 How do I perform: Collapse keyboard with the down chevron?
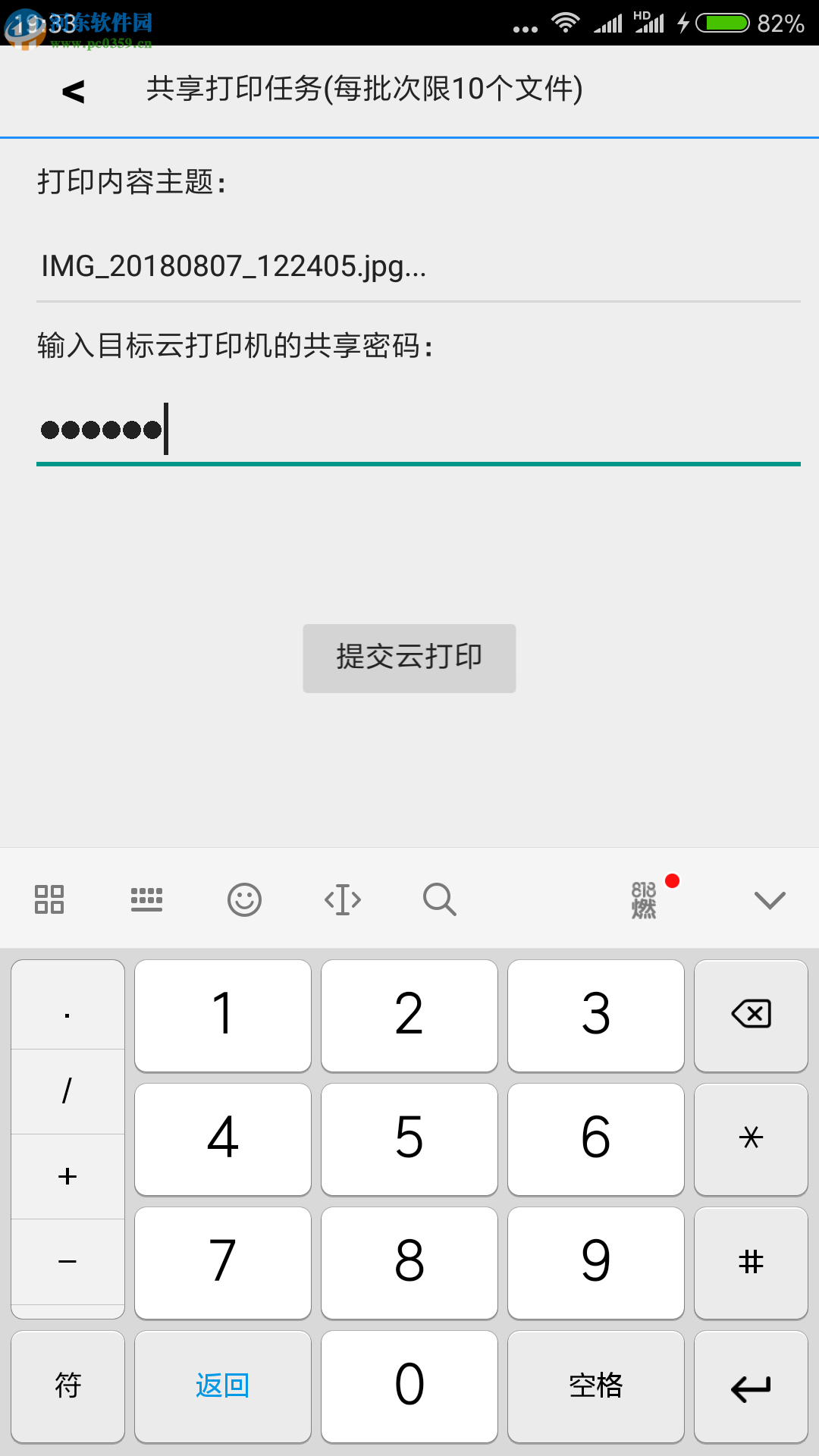click(x=769, y=899)
